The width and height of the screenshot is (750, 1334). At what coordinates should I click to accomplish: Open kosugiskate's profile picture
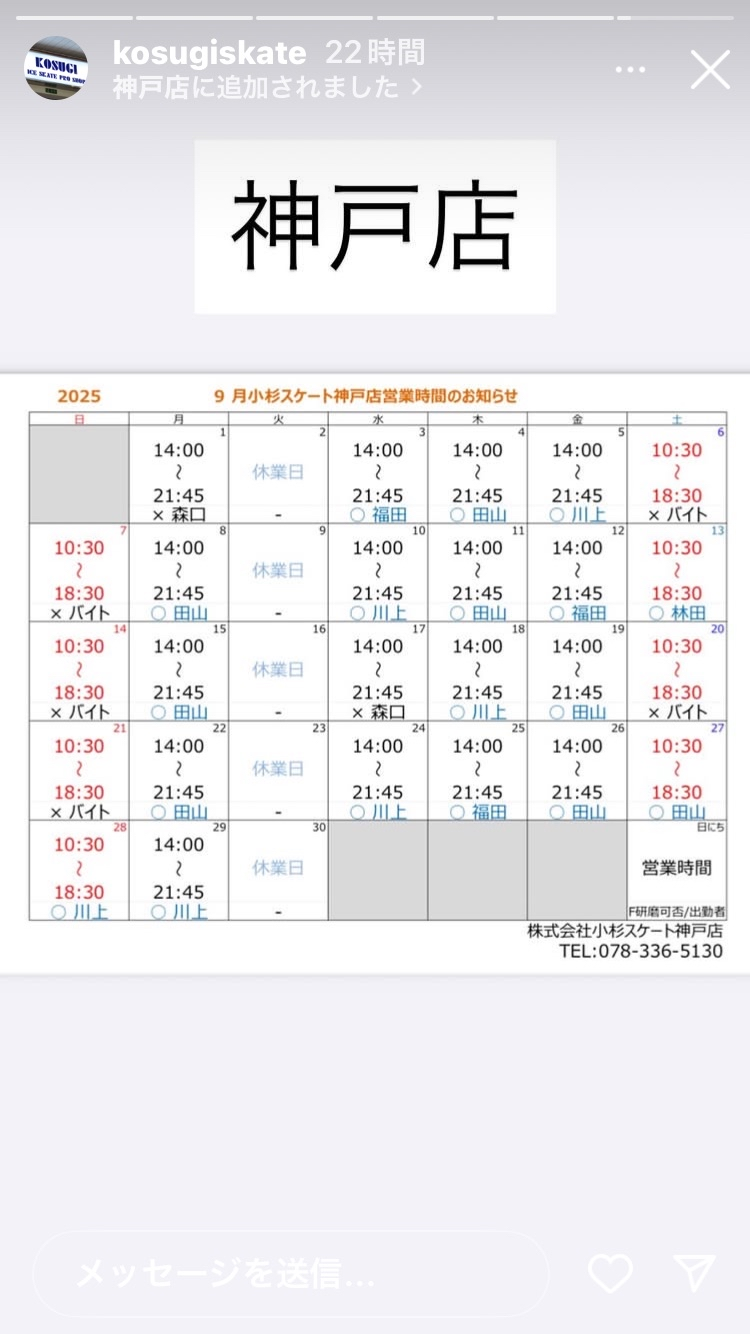[x=56, y=68]
